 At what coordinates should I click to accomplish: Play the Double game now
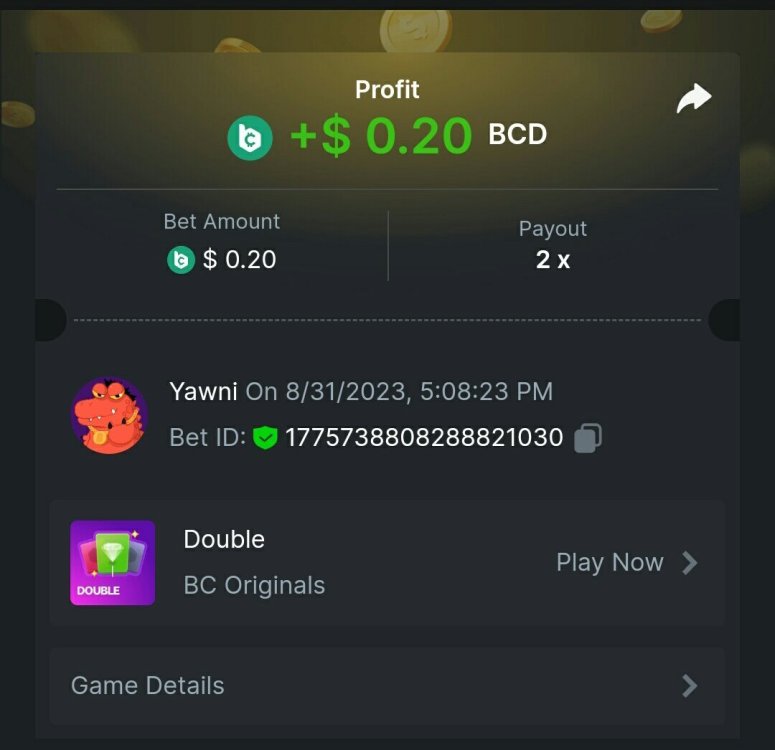click(x=625, y=563)
